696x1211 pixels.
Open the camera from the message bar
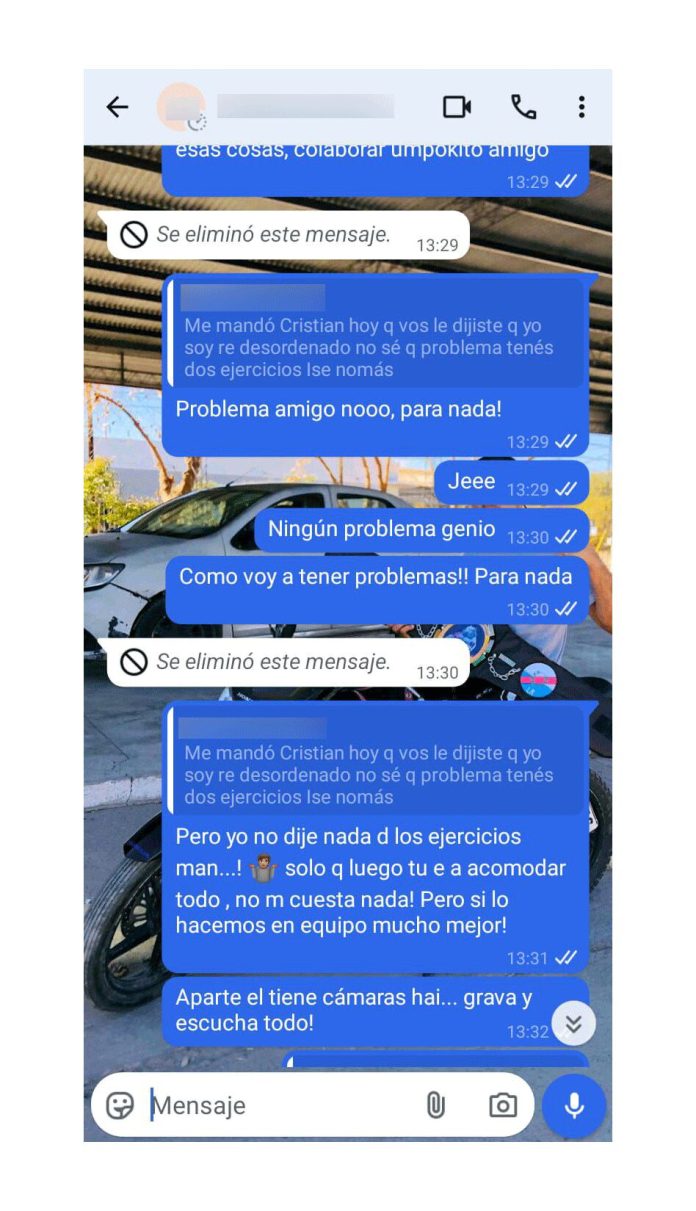pos(502,1105)
